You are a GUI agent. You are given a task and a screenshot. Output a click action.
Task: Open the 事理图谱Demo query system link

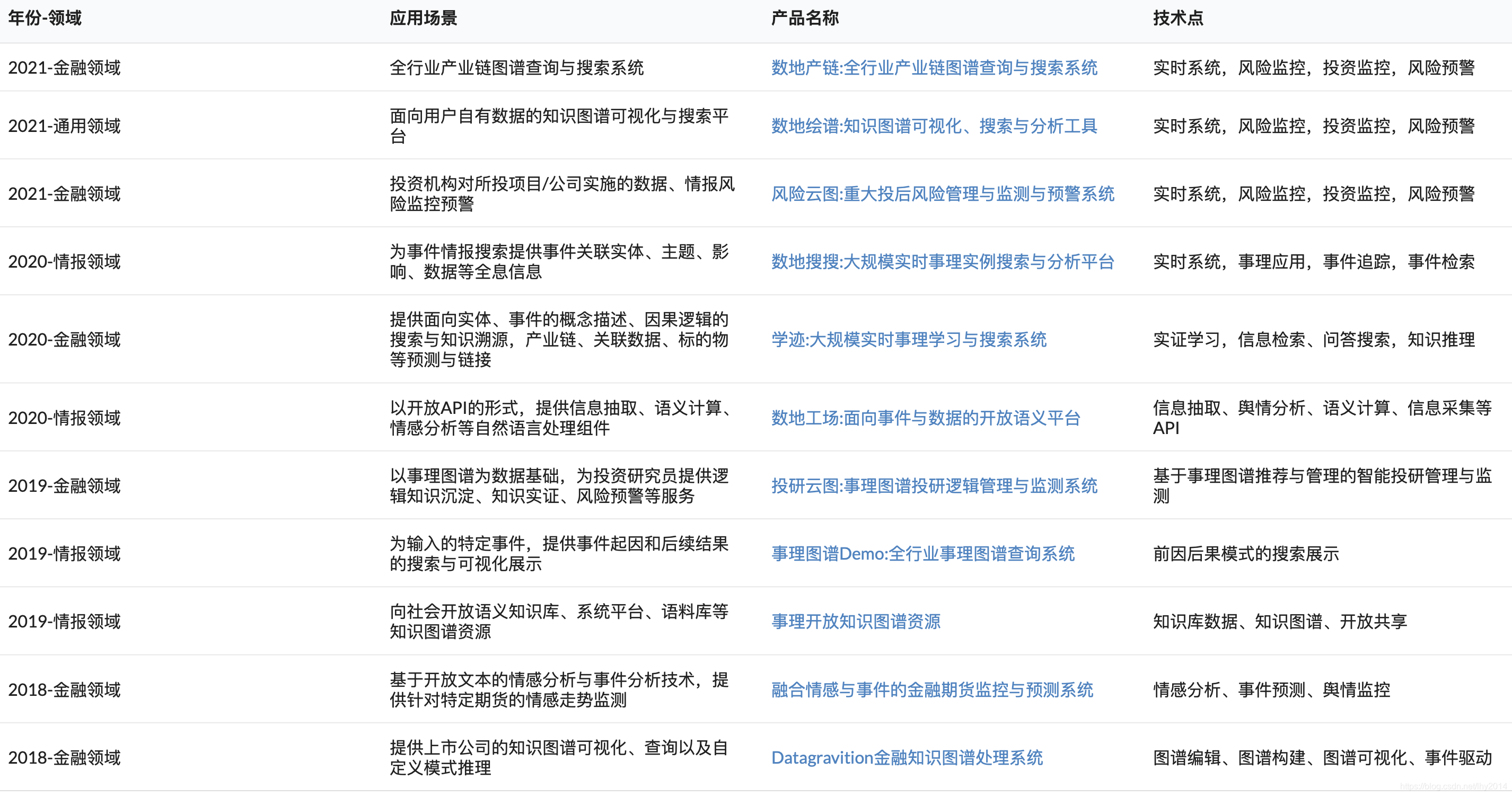(x=922, y=554)
